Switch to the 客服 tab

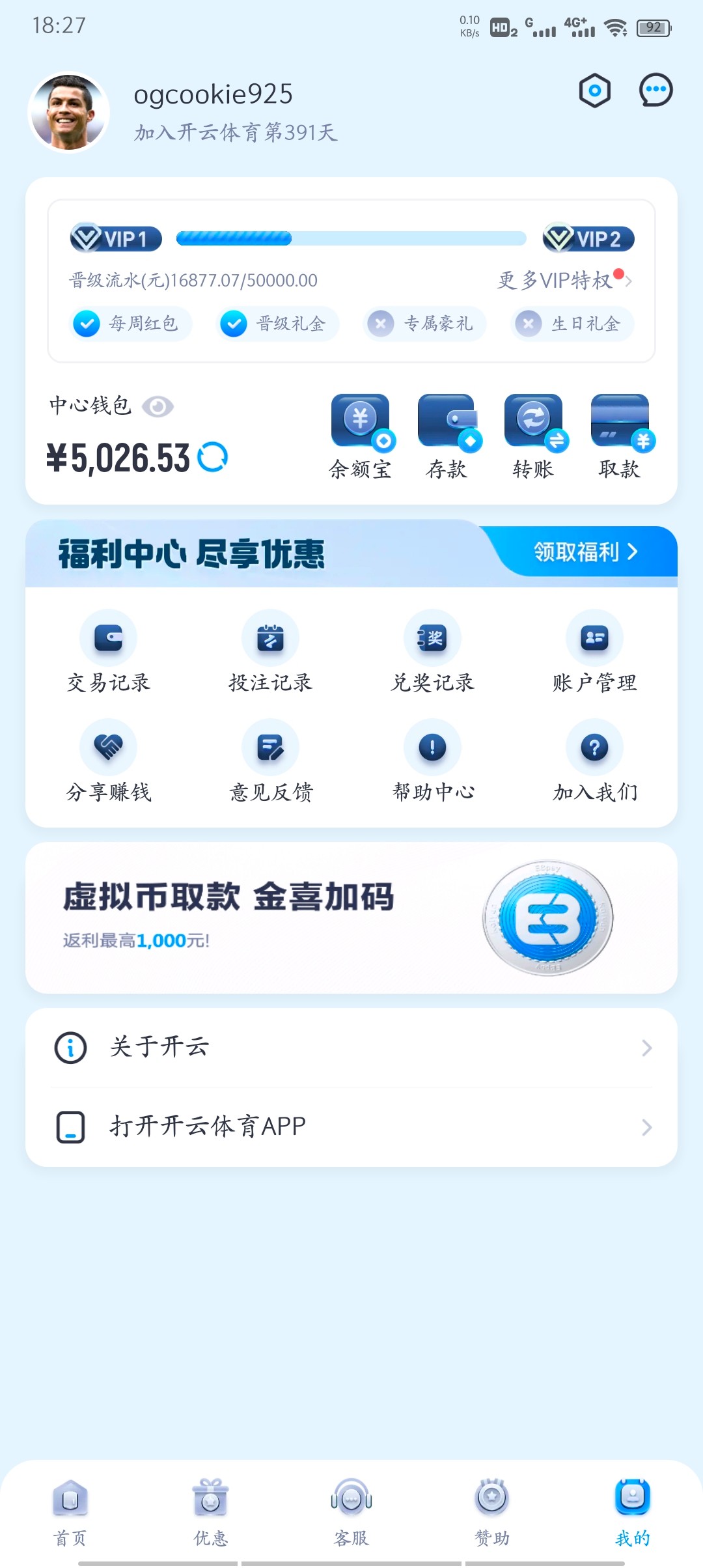coord(351,1511)
